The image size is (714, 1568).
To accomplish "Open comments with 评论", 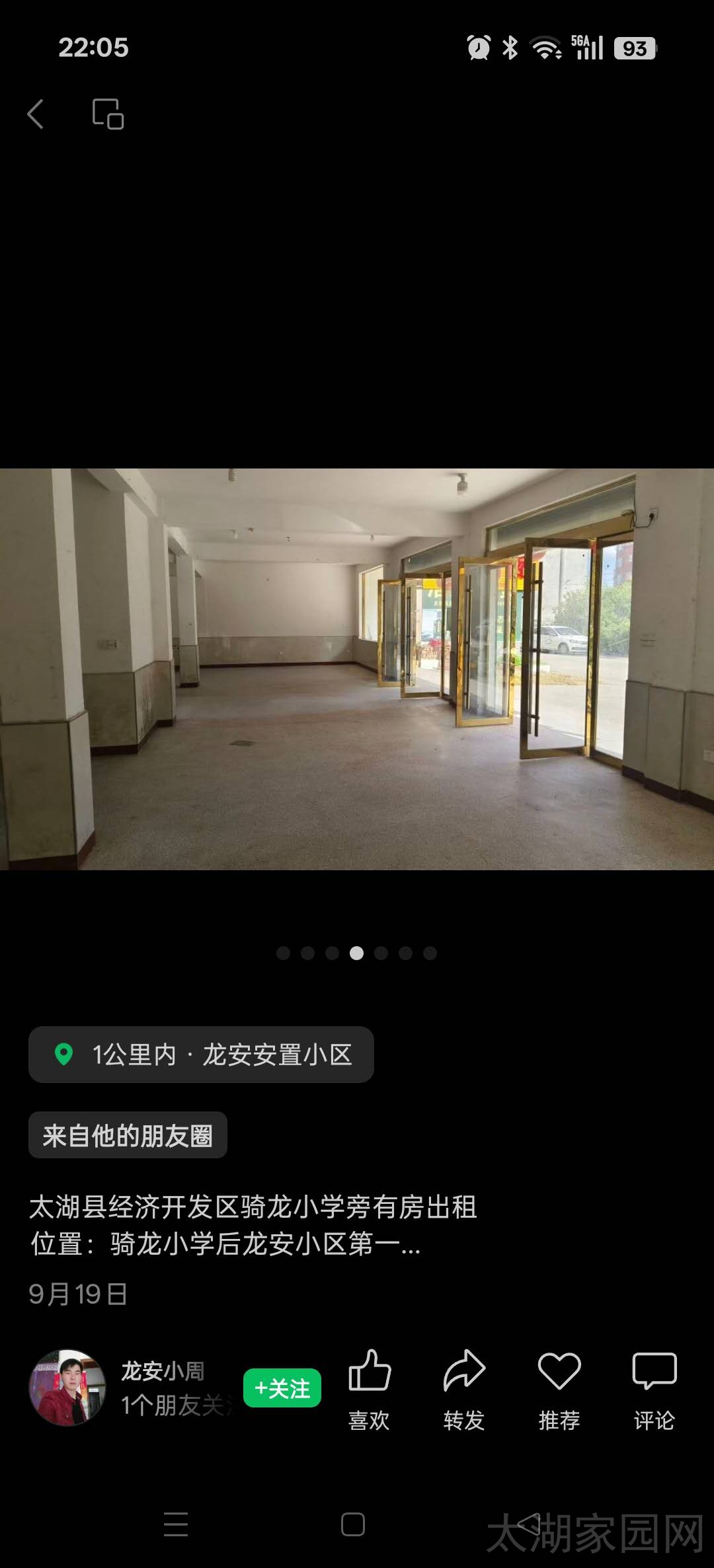I will click(x=654, y=1388).
